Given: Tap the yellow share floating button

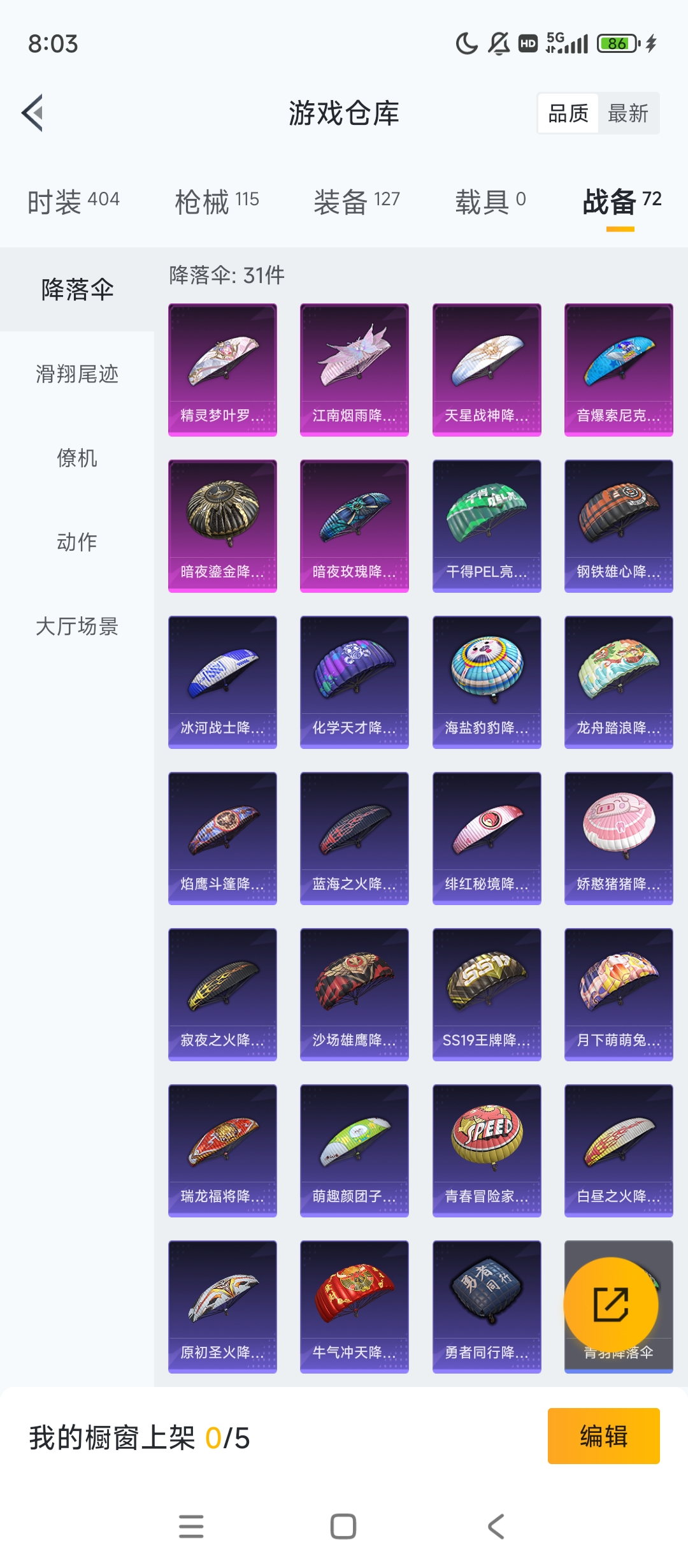Looking at the screenshot, I should tap(611, 1305).
